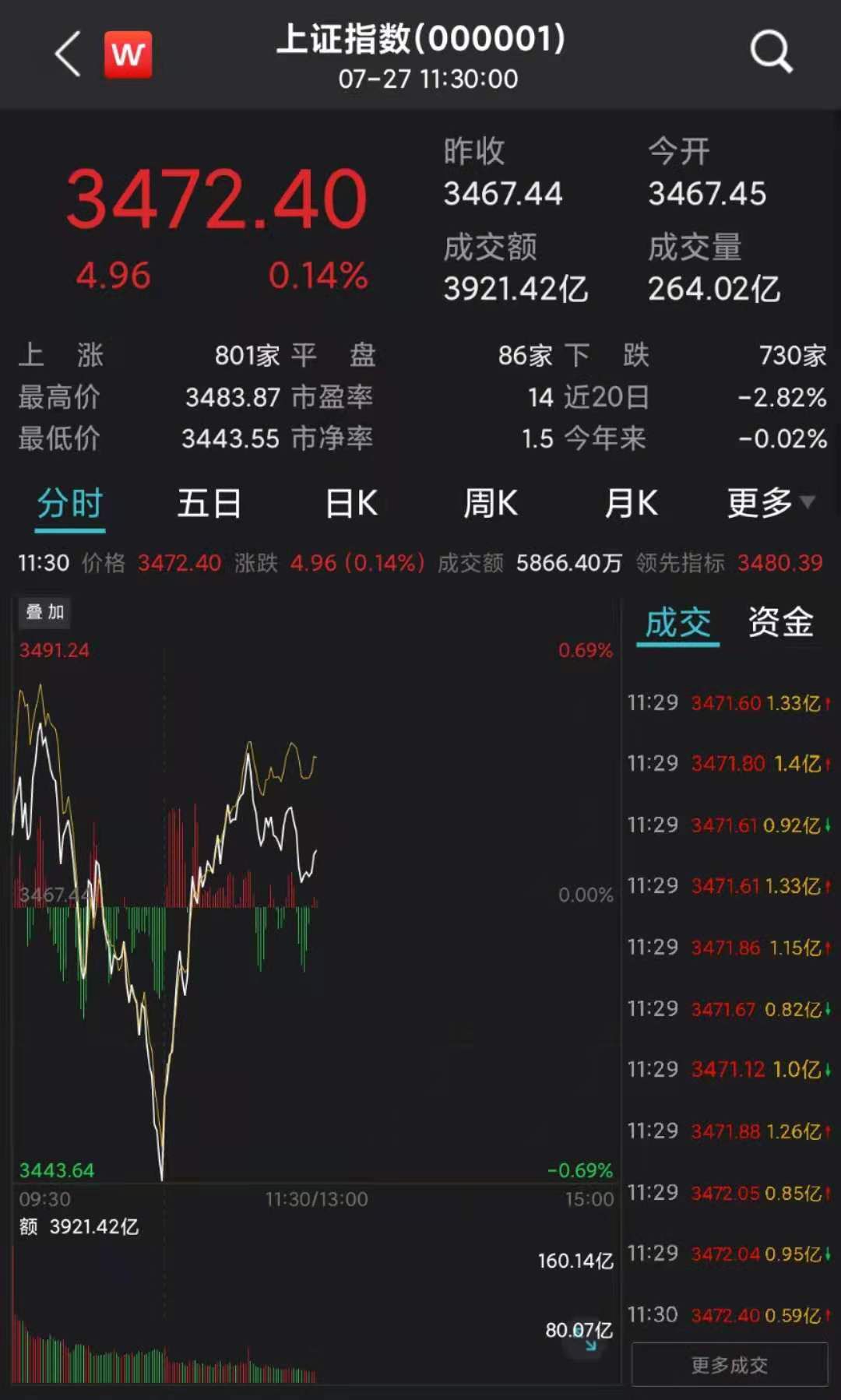Screen dimensions: 841x1400
Task: Switch to the 成交 trades tab
Action: point(677,623)
